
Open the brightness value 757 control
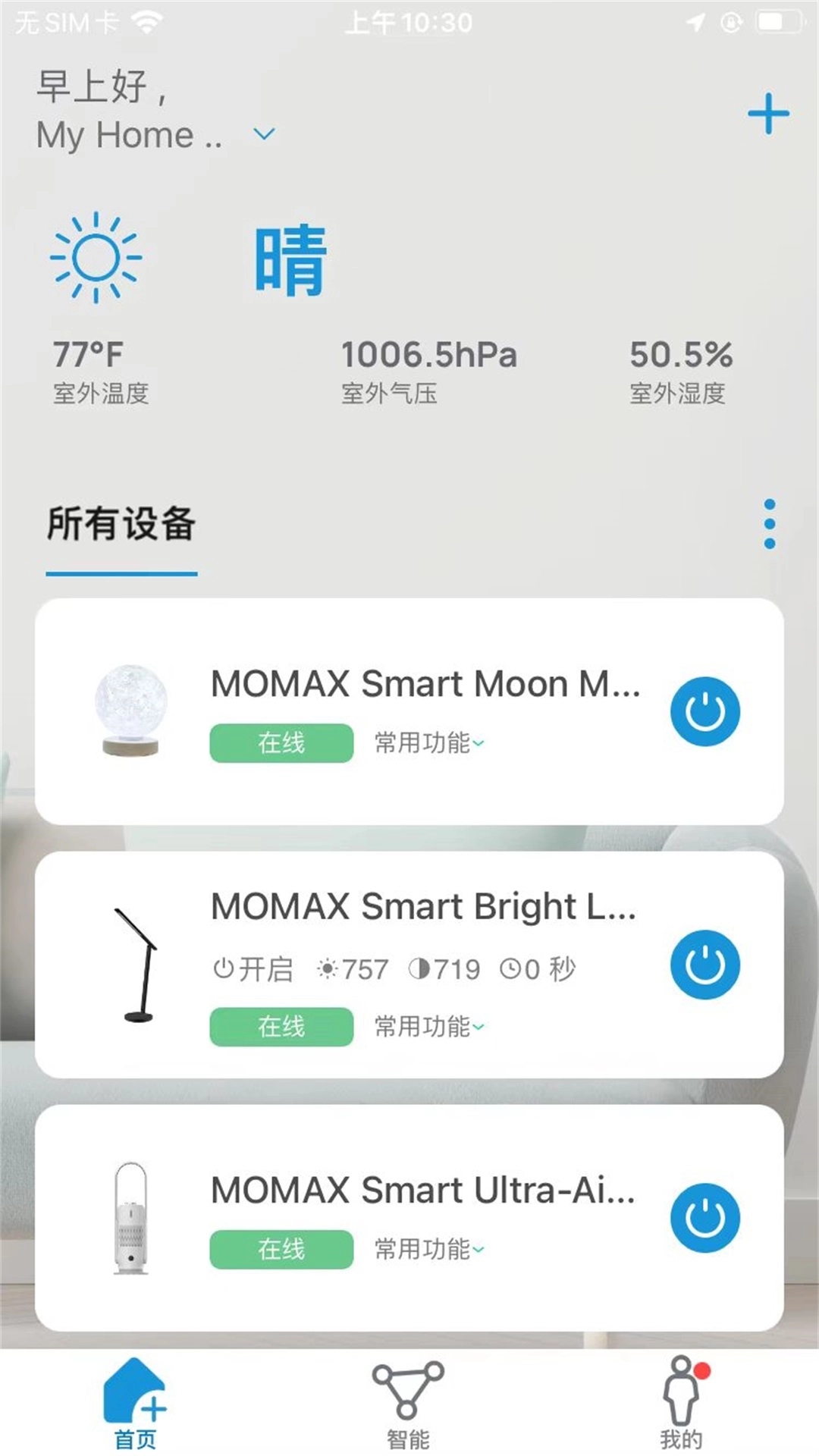tap(353, 966)
